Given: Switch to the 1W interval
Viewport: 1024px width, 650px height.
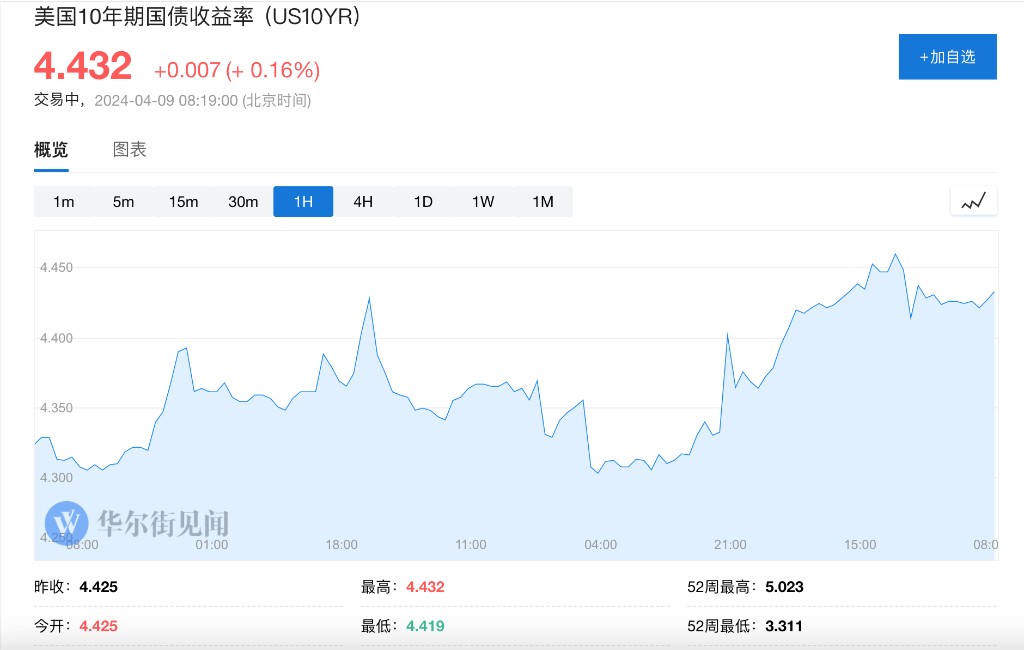Looking at the screenshot, I should pyautogui.click(x=483, y=202).
